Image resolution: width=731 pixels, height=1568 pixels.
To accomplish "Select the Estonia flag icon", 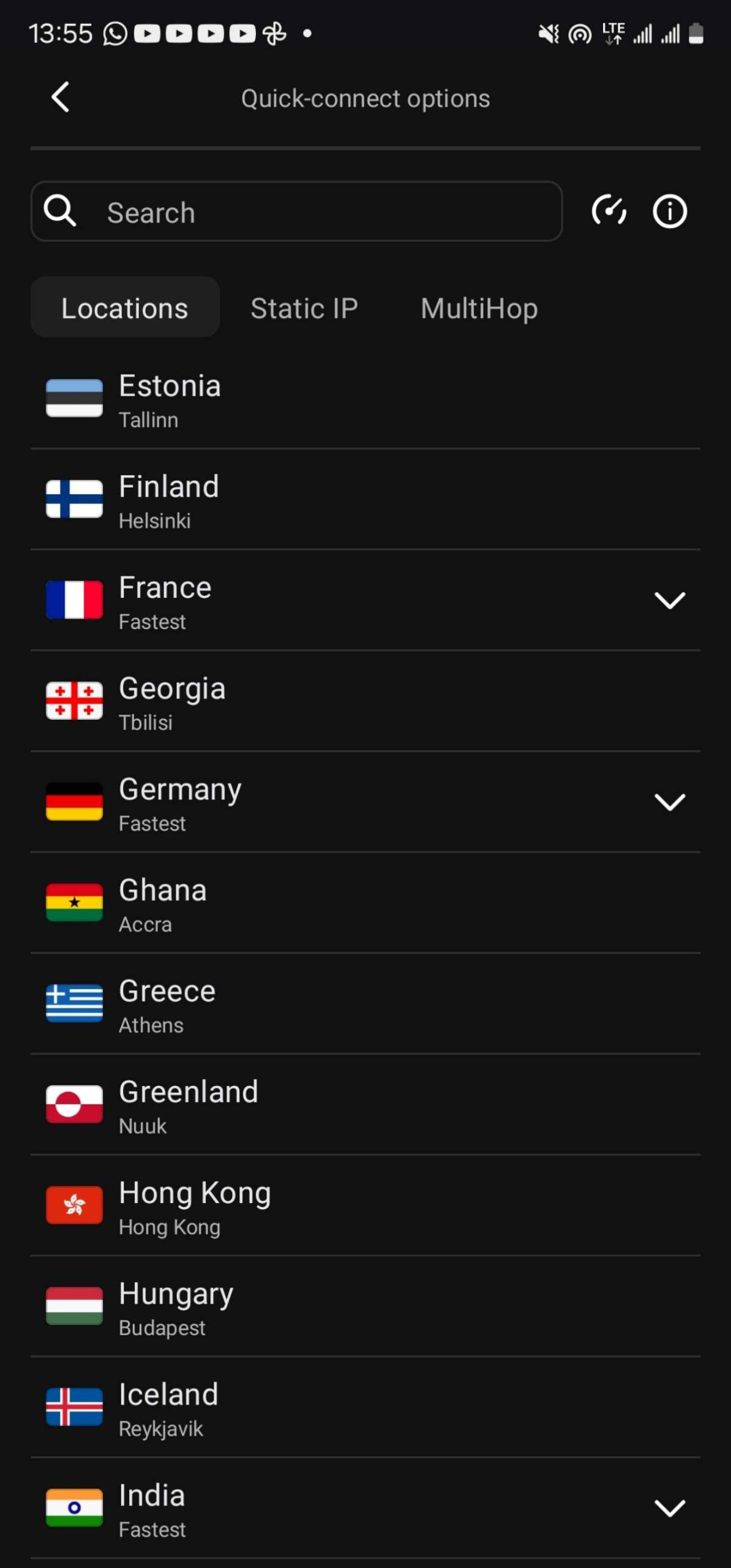I will (73, 398).
